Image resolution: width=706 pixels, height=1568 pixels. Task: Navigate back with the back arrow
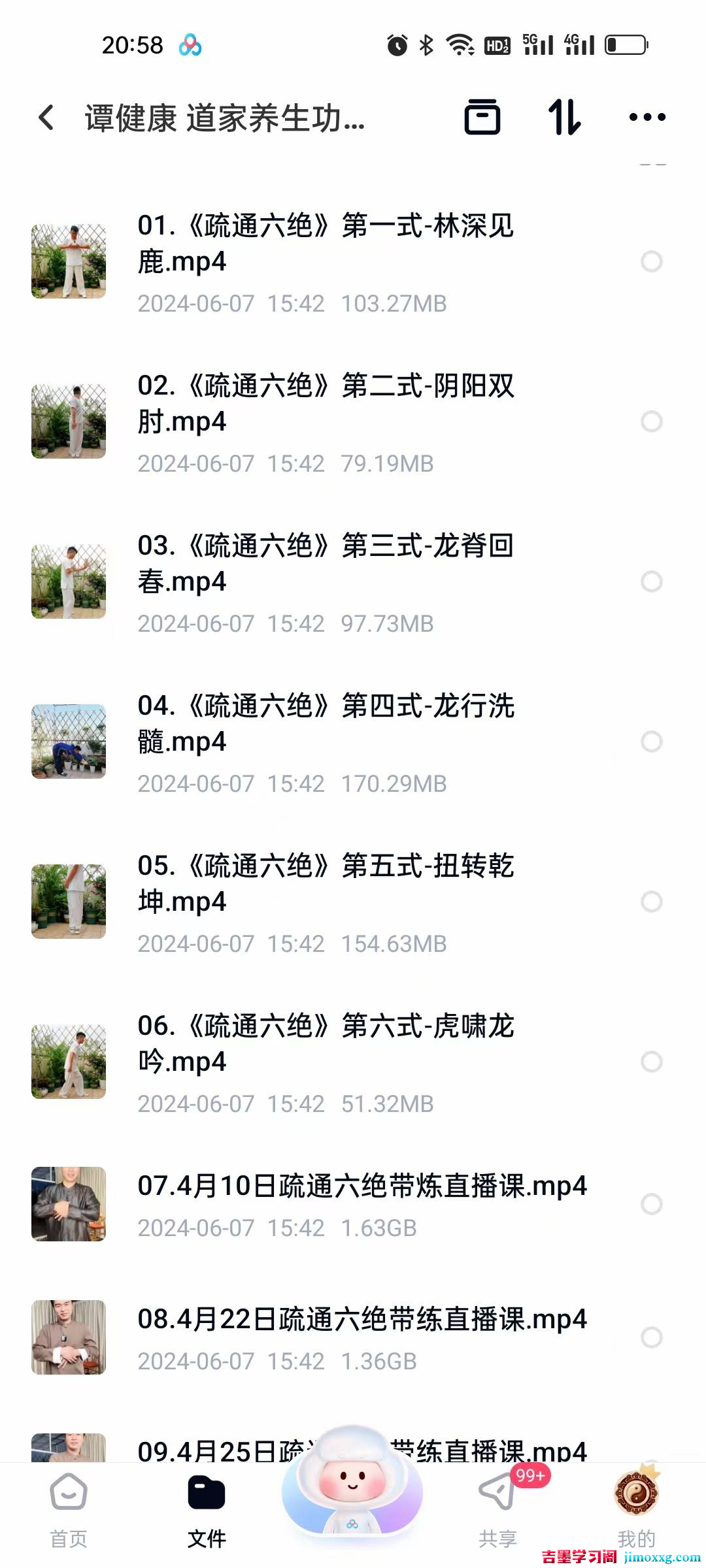(x=44, y=116)
